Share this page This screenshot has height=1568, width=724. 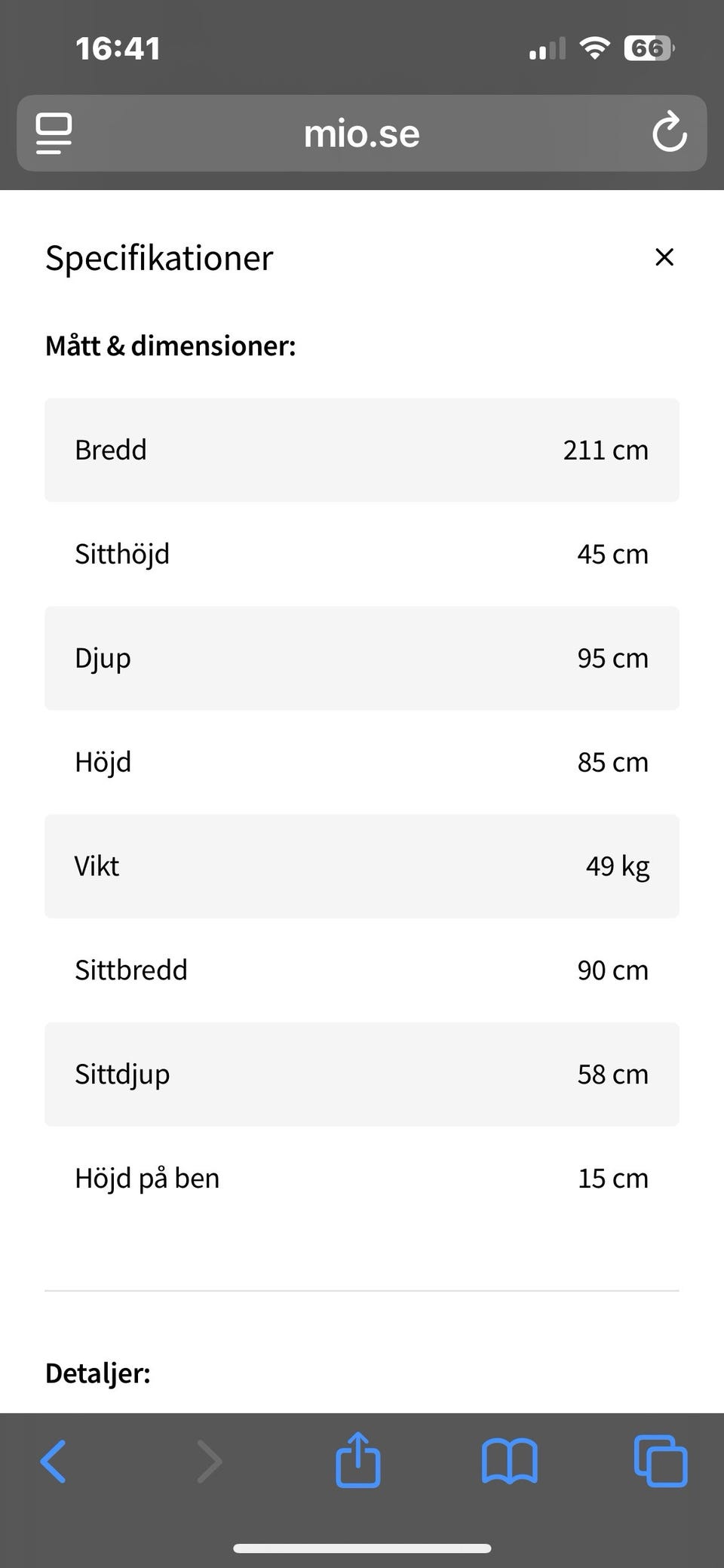point(357,1460)
